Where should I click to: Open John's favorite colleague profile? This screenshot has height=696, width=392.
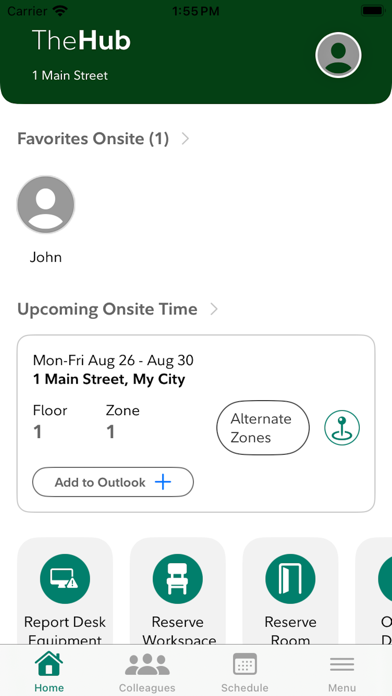46,220
